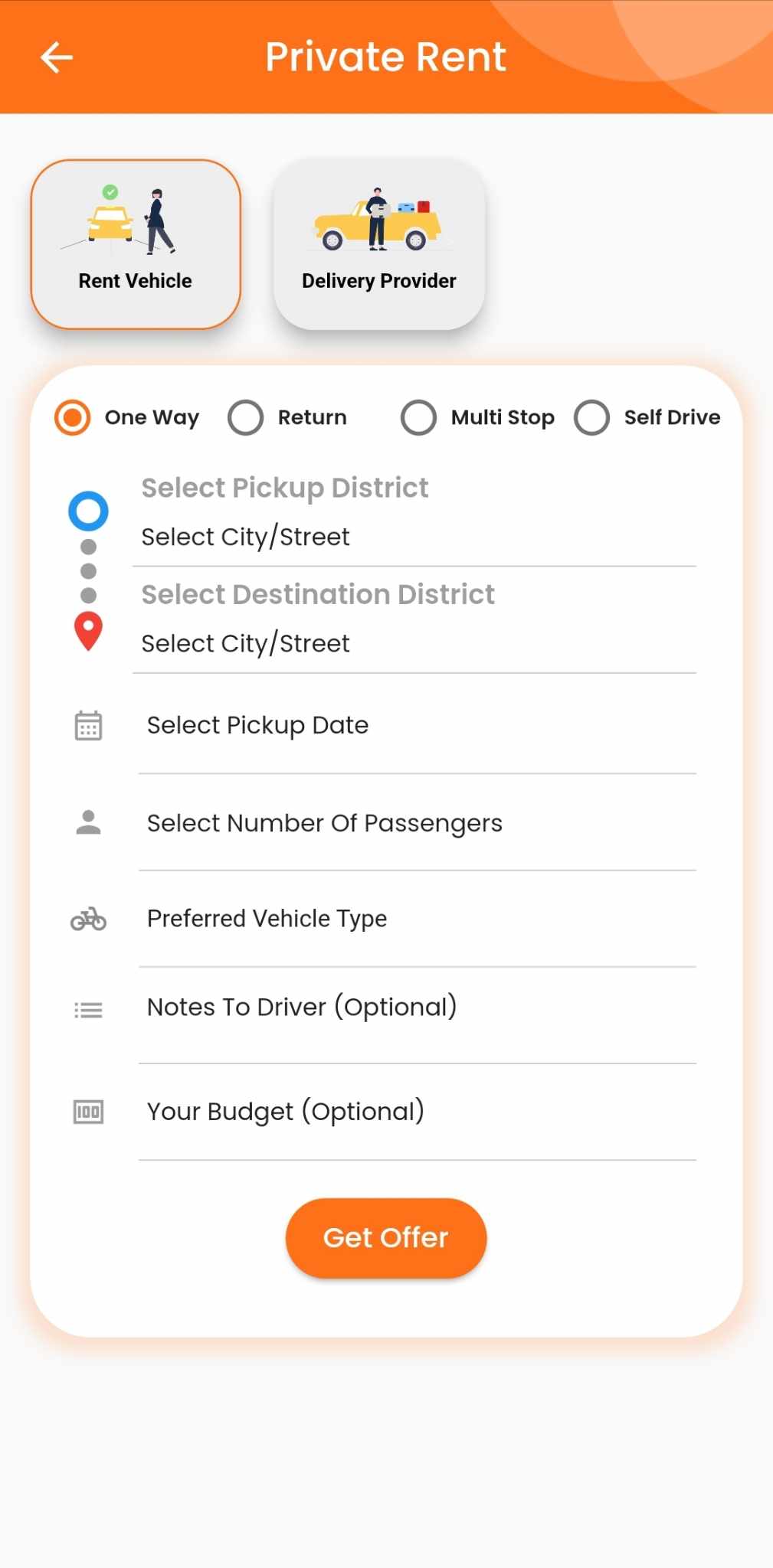Go back using the arrow icon

pos(57,57)
